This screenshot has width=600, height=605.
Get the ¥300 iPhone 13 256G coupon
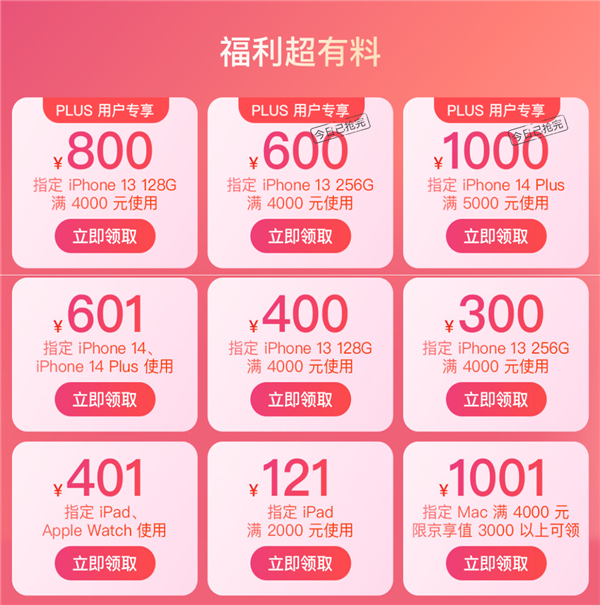(496, 399)
